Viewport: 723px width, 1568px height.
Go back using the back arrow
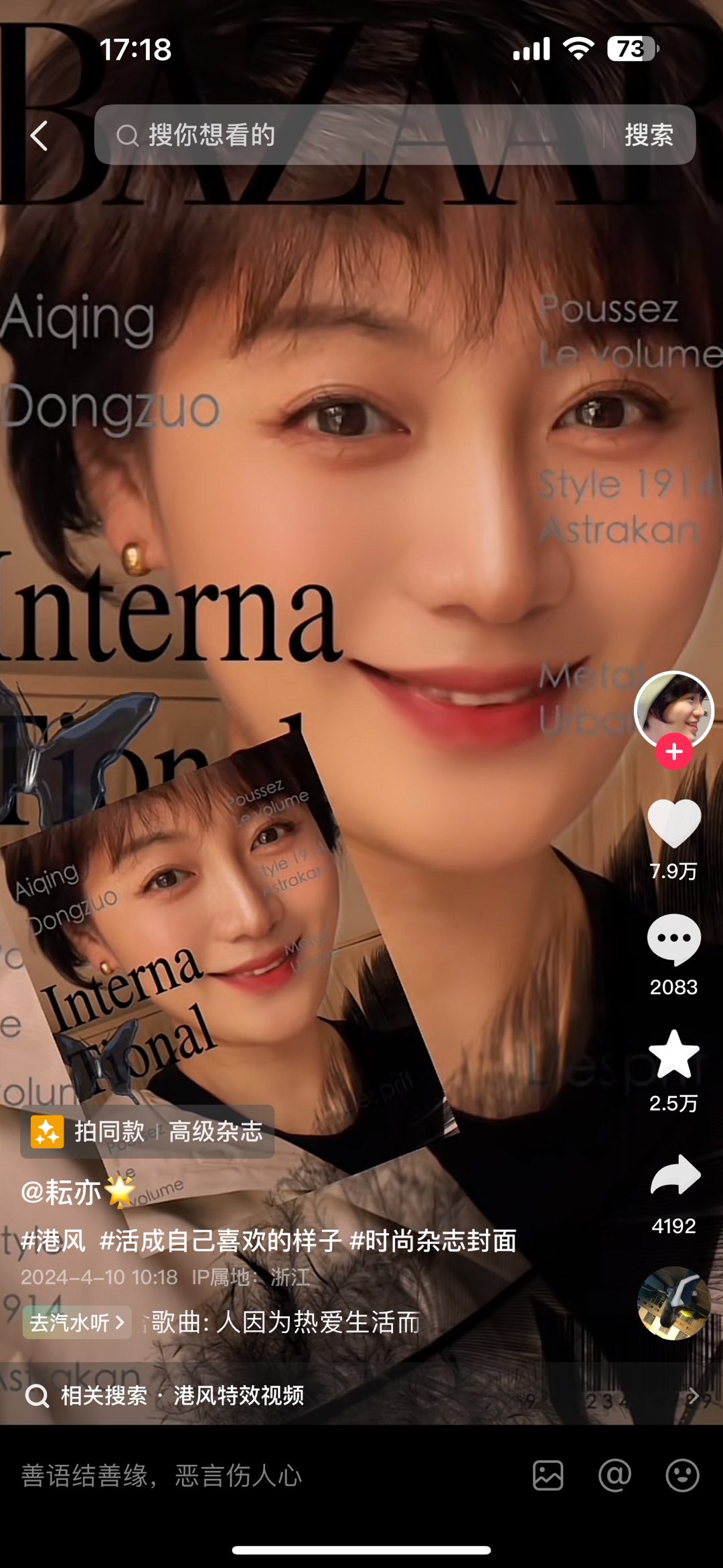[x=40, y=136]
